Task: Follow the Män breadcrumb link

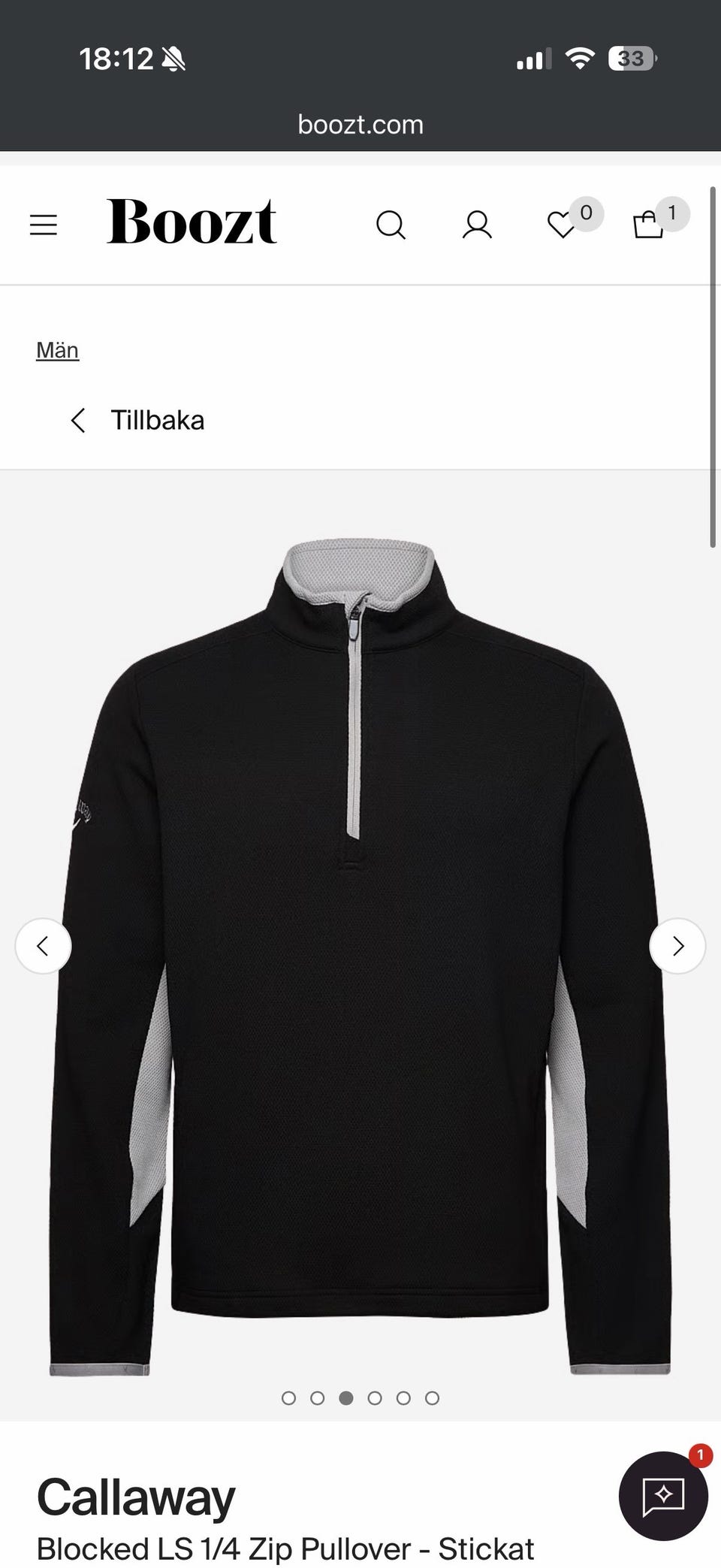Action: (57, 350)
